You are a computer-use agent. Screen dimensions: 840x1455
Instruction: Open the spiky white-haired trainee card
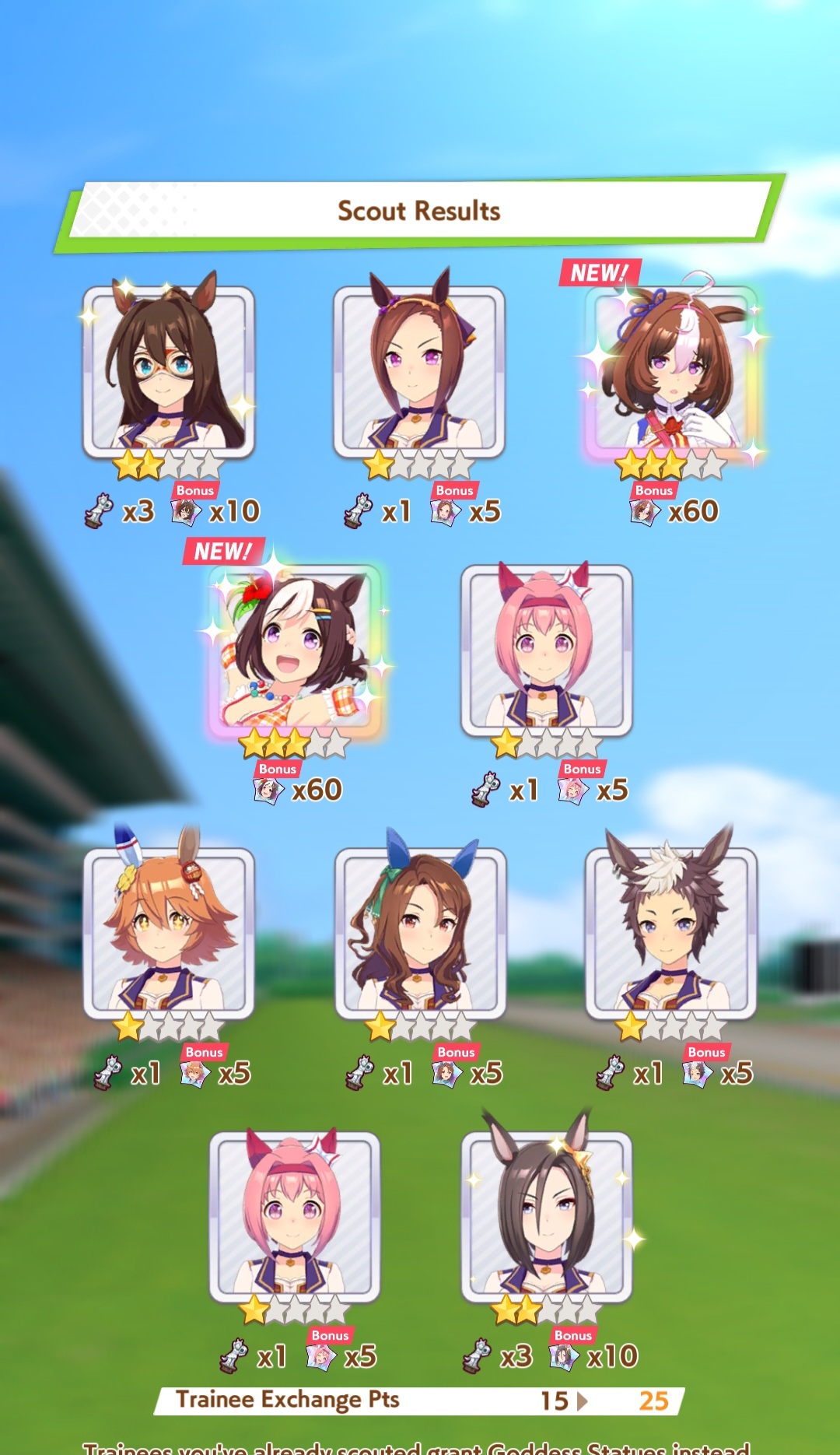[670, 932]
